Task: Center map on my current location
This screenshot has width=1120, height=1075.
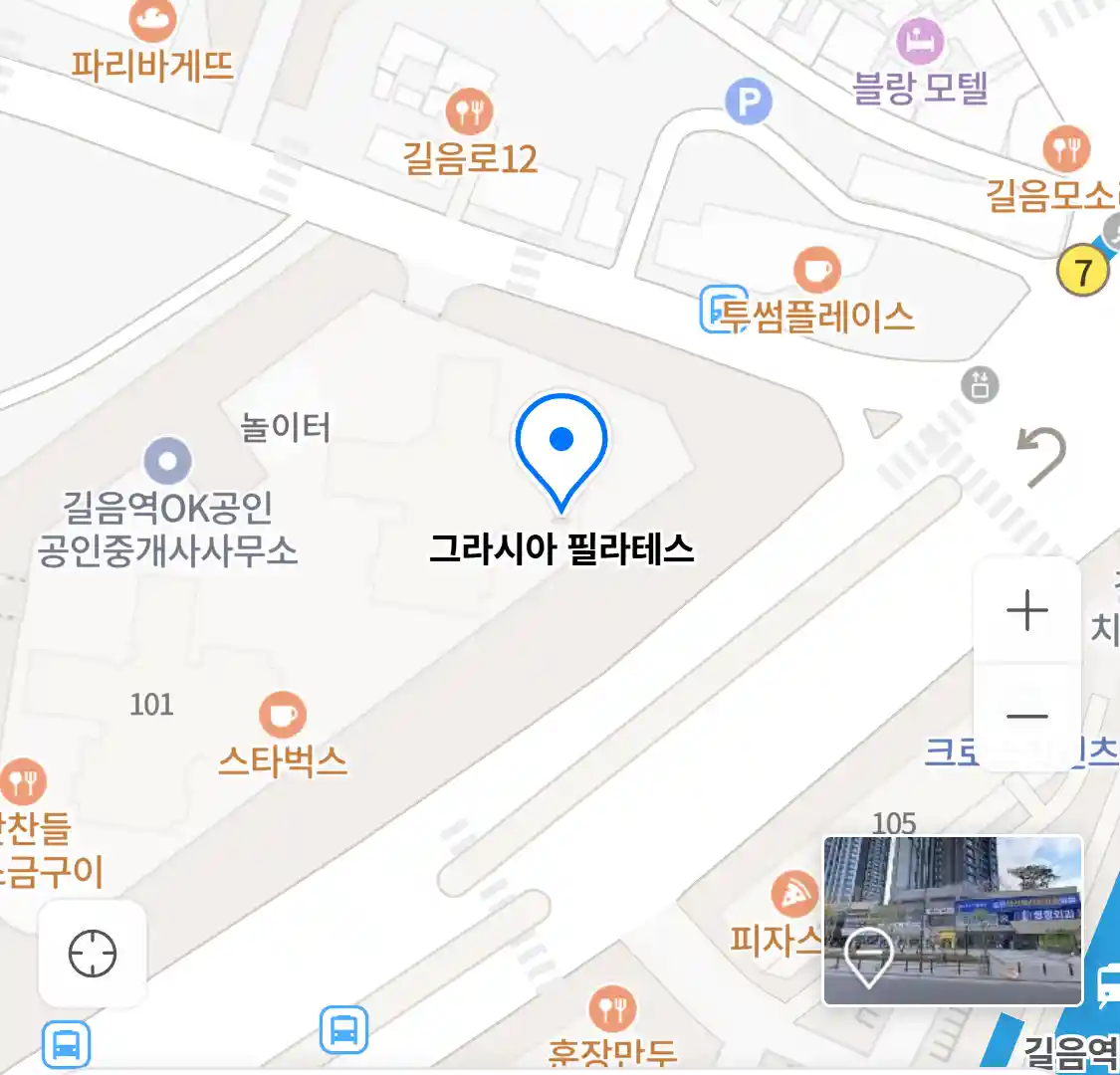Action: pyautogui.click(x=93, y=954)
